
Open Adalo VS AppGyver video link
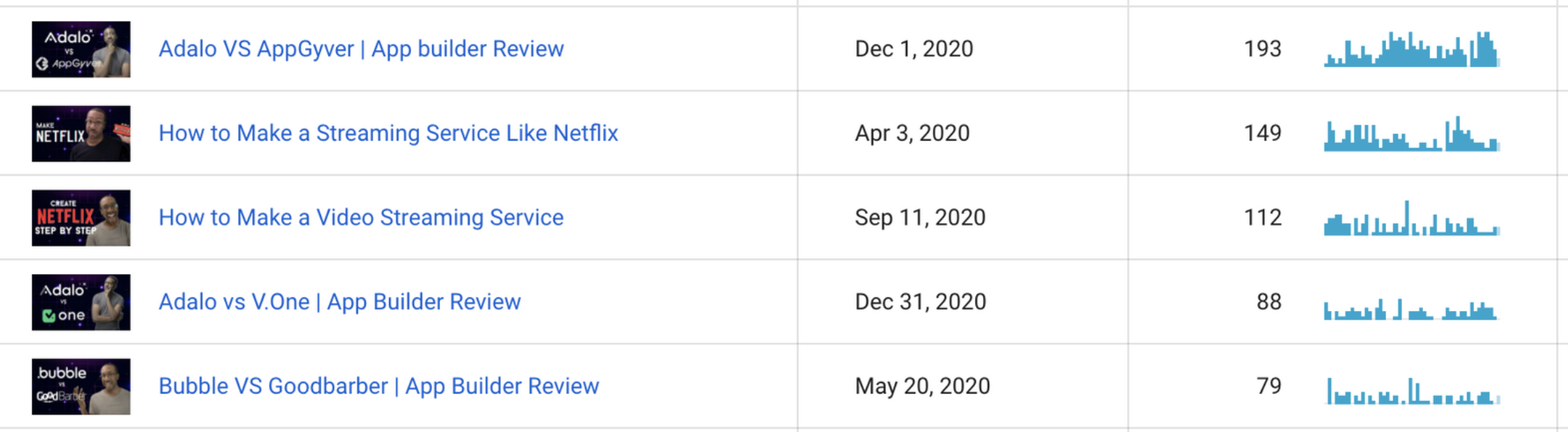point(361,49)
